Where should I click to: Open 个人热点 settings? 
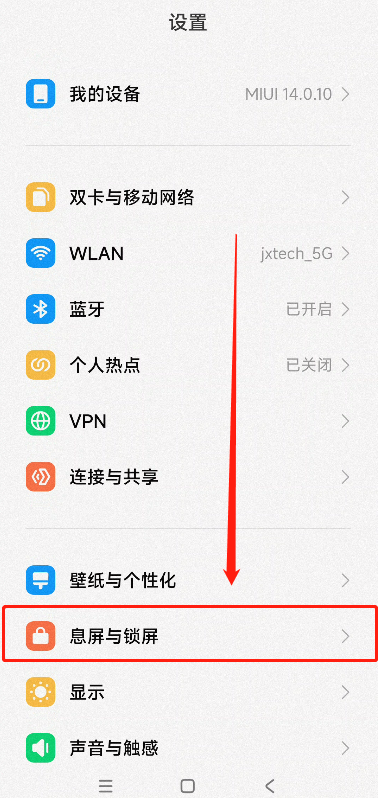tap(188, 365)
